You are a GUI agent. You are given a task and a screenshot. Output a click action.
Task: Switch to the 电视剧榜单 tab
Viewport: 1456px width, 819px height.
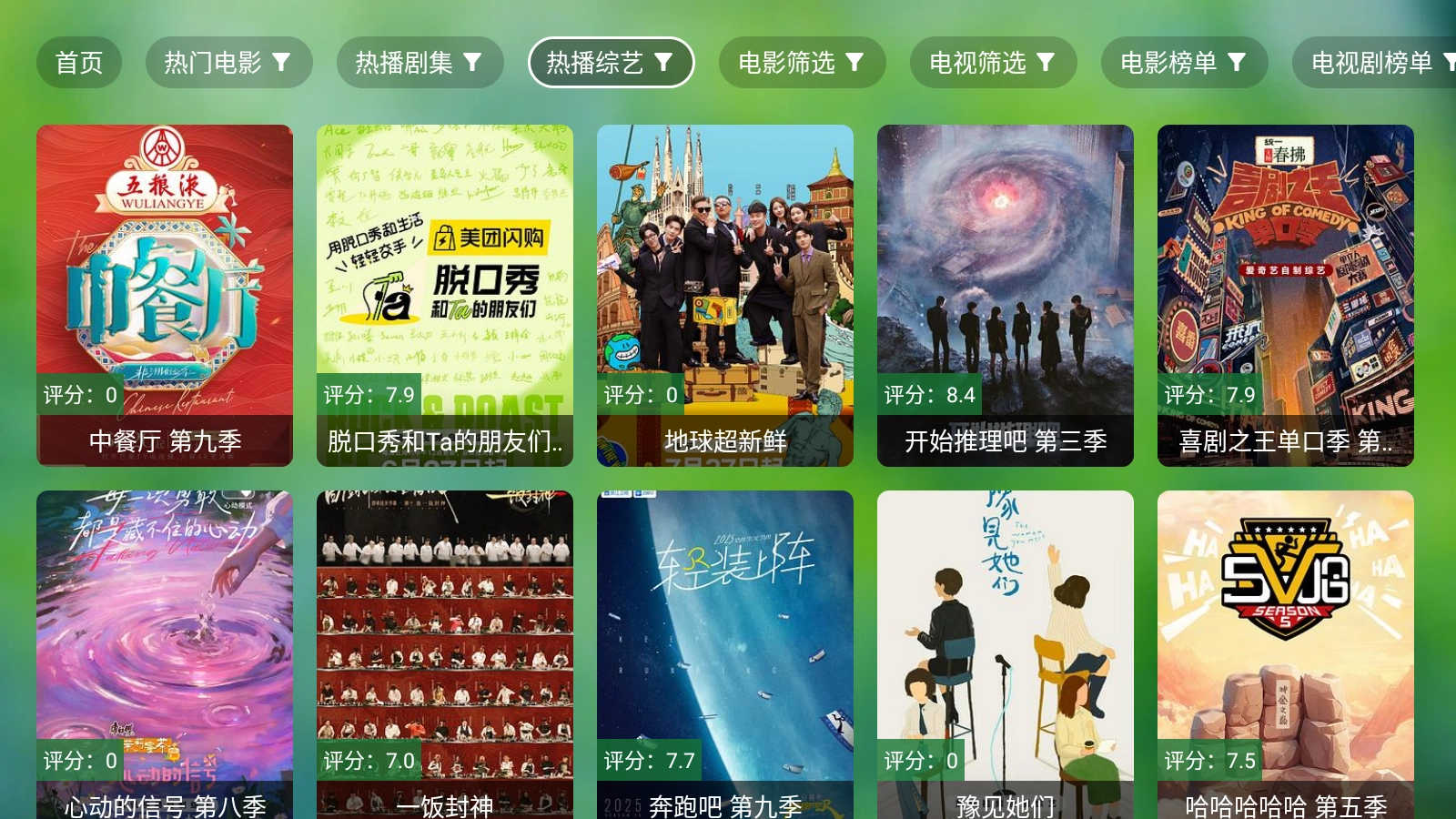point(1374,63)
